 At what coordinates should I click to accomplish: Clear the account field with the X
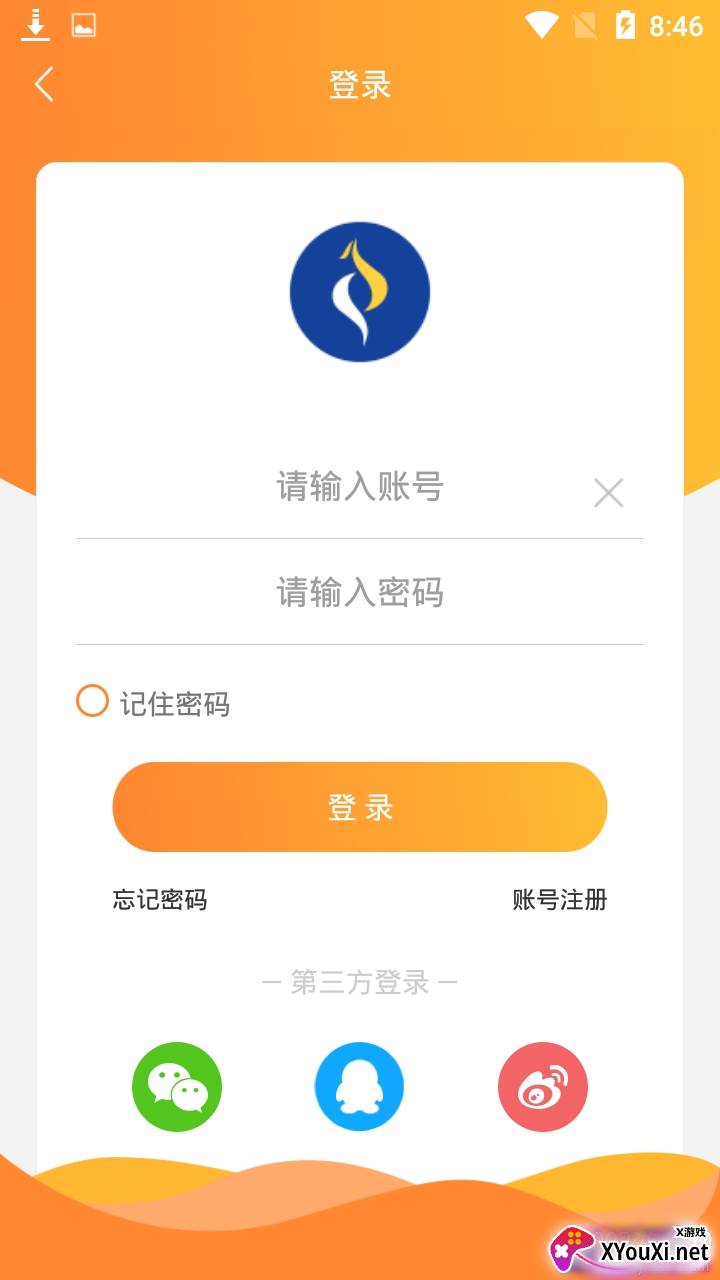(x=608, y=492)
